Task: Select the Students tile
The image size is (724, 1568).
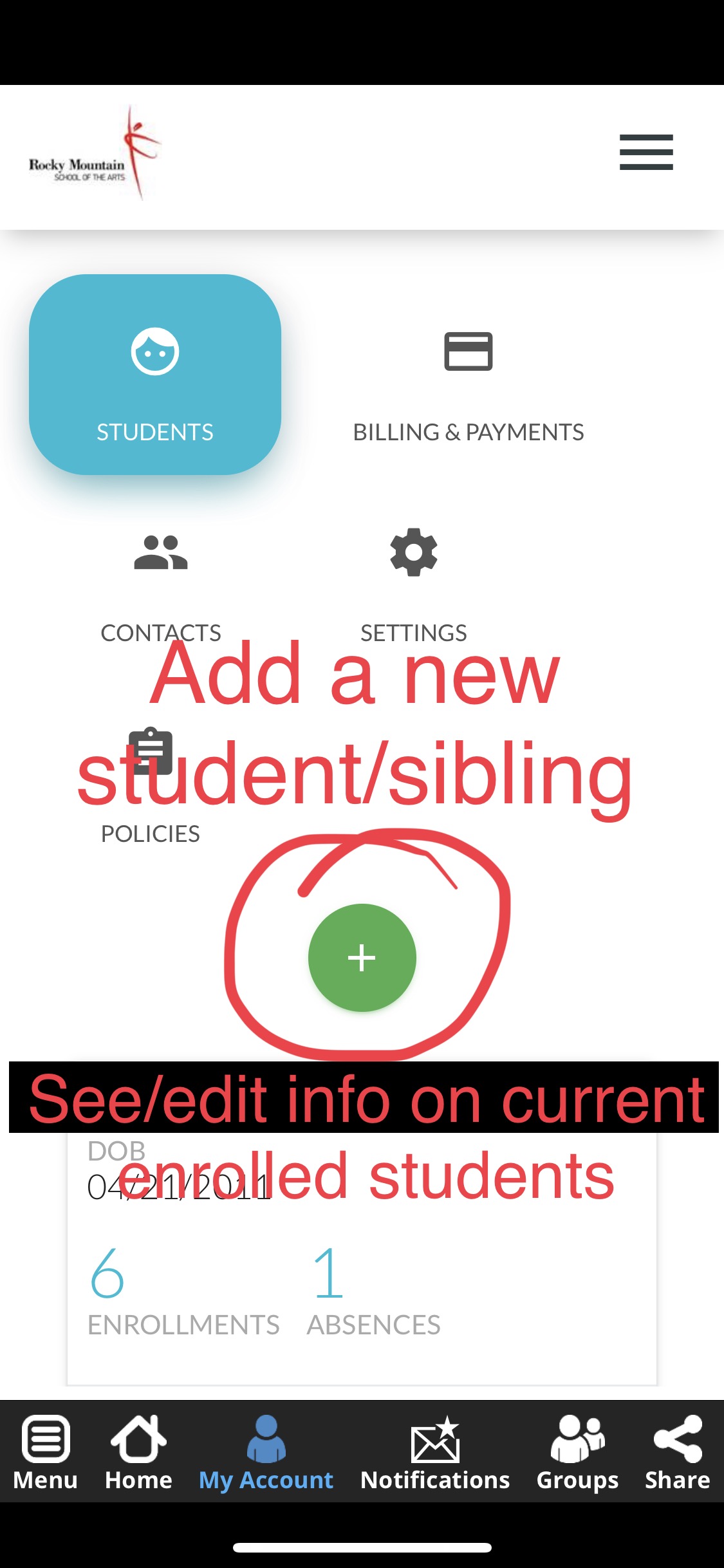Action: (155, 375)
